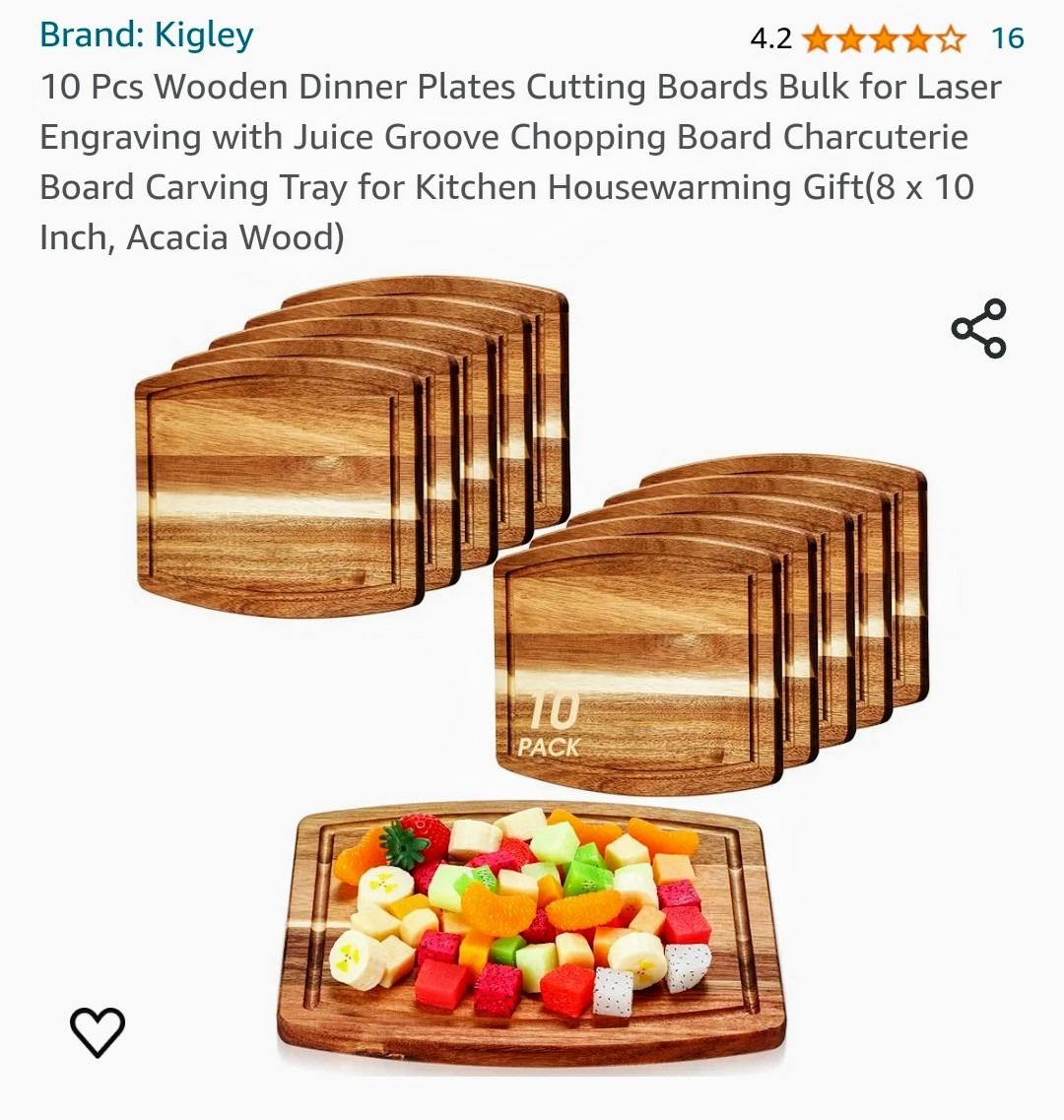View the 4.2 star ratings and reviews
1064x1120 pixels.
pos(883,39)
